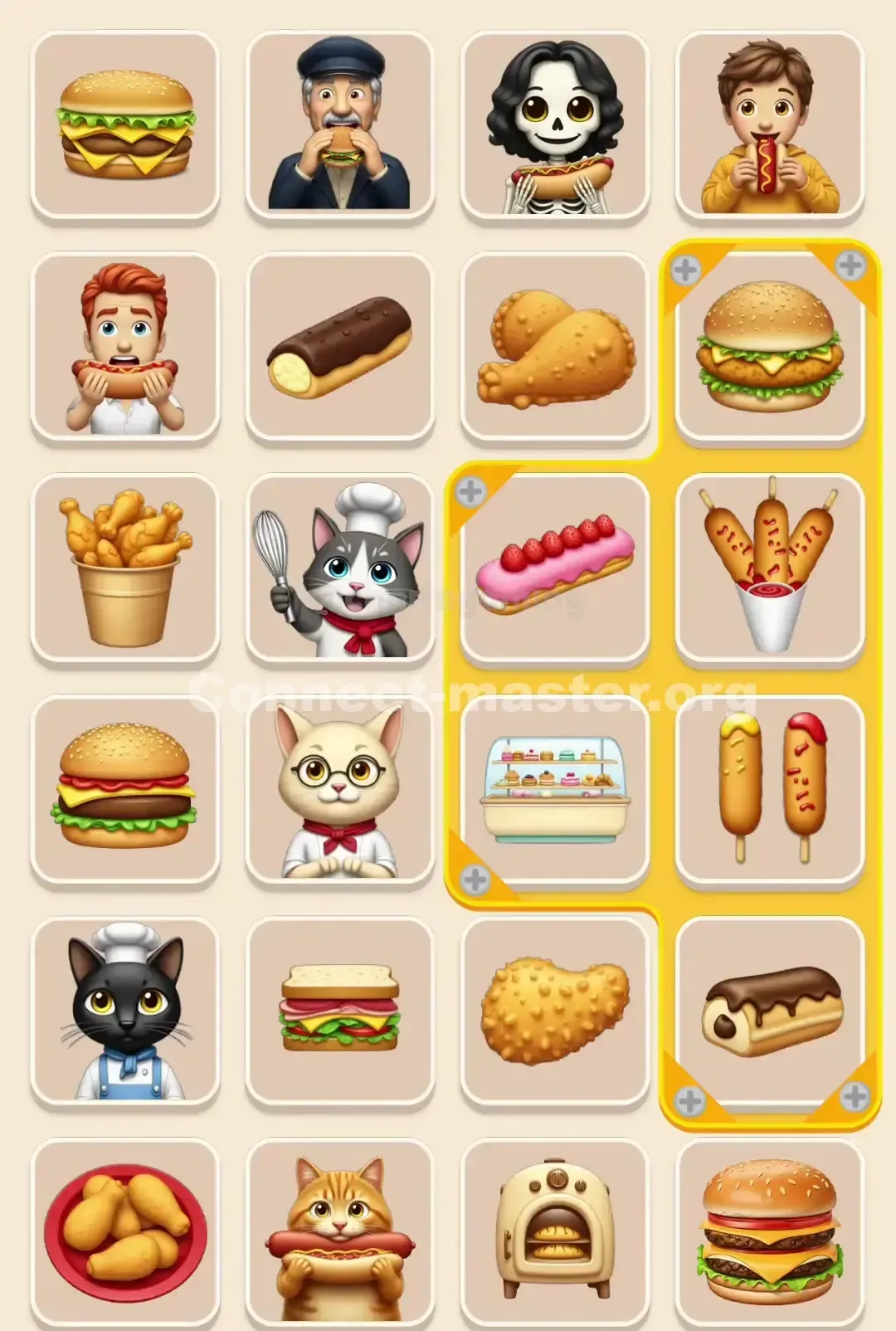Select the cheeseburger tile in the top-left corner

pyautogui.click(x=124, y=124)
